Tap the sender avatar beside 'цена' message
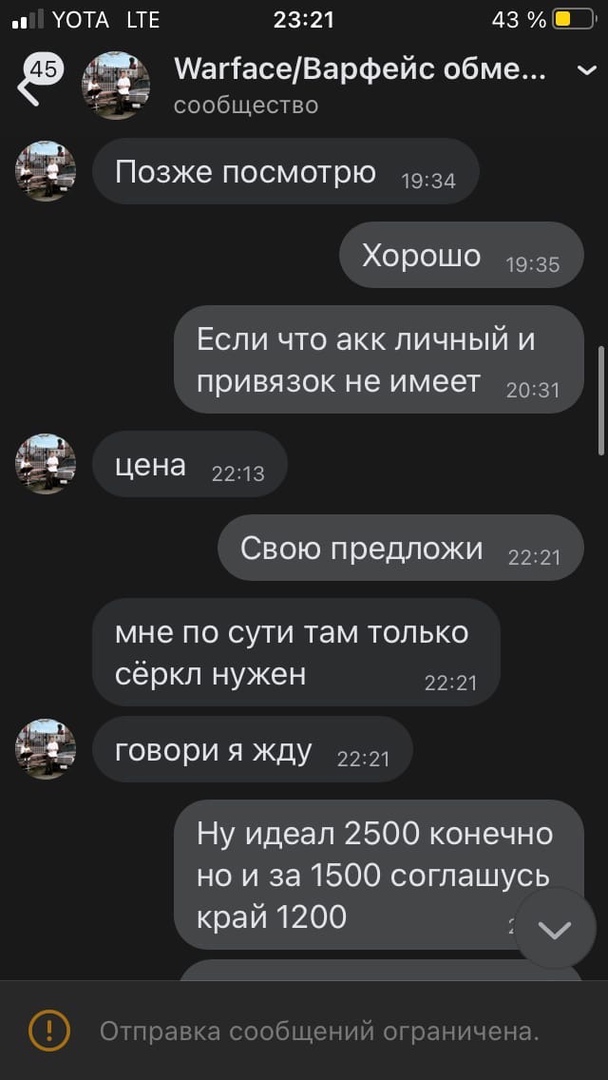This screenshot has width=608, height=1080. pos(46,463)
